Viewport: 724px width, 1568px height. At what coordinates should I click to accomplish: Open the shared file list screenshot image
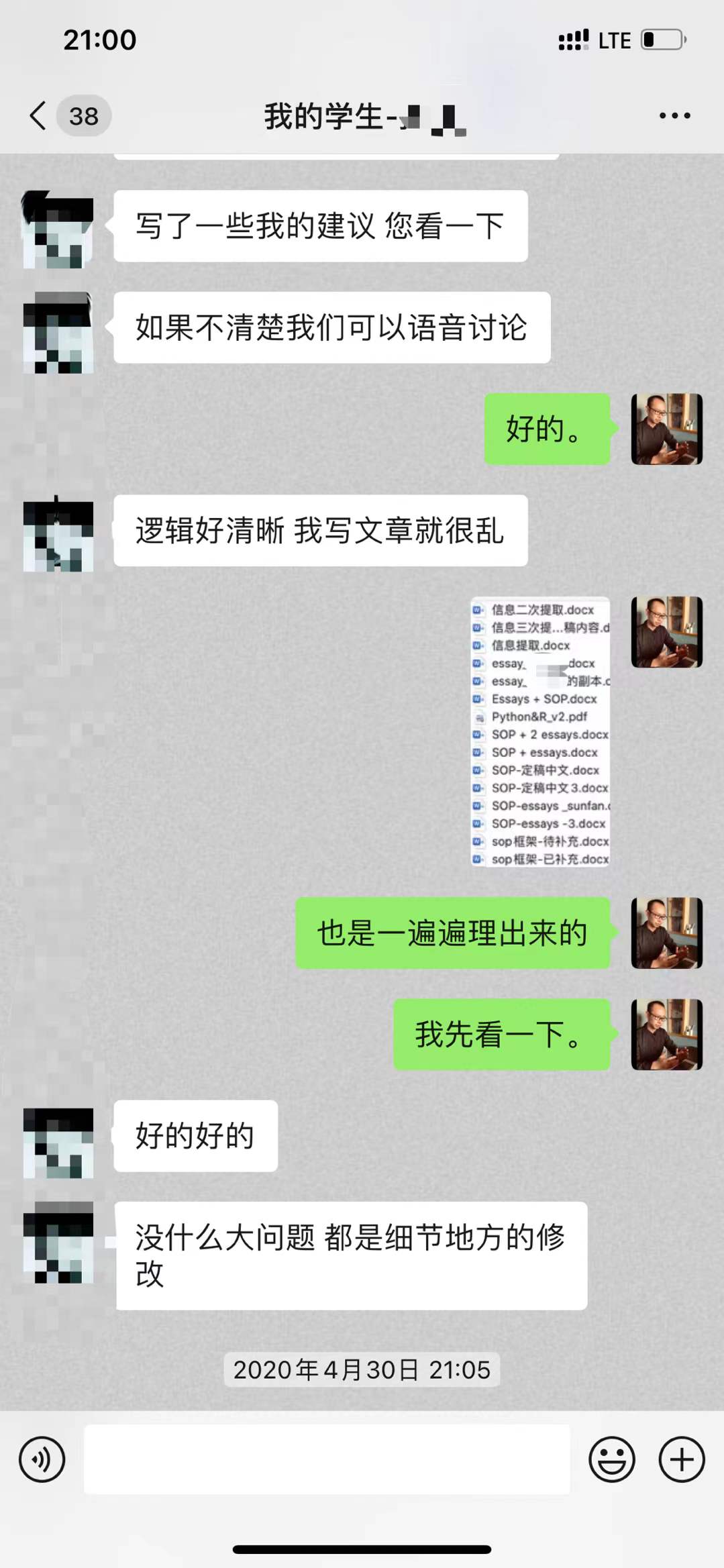[540, 732]
